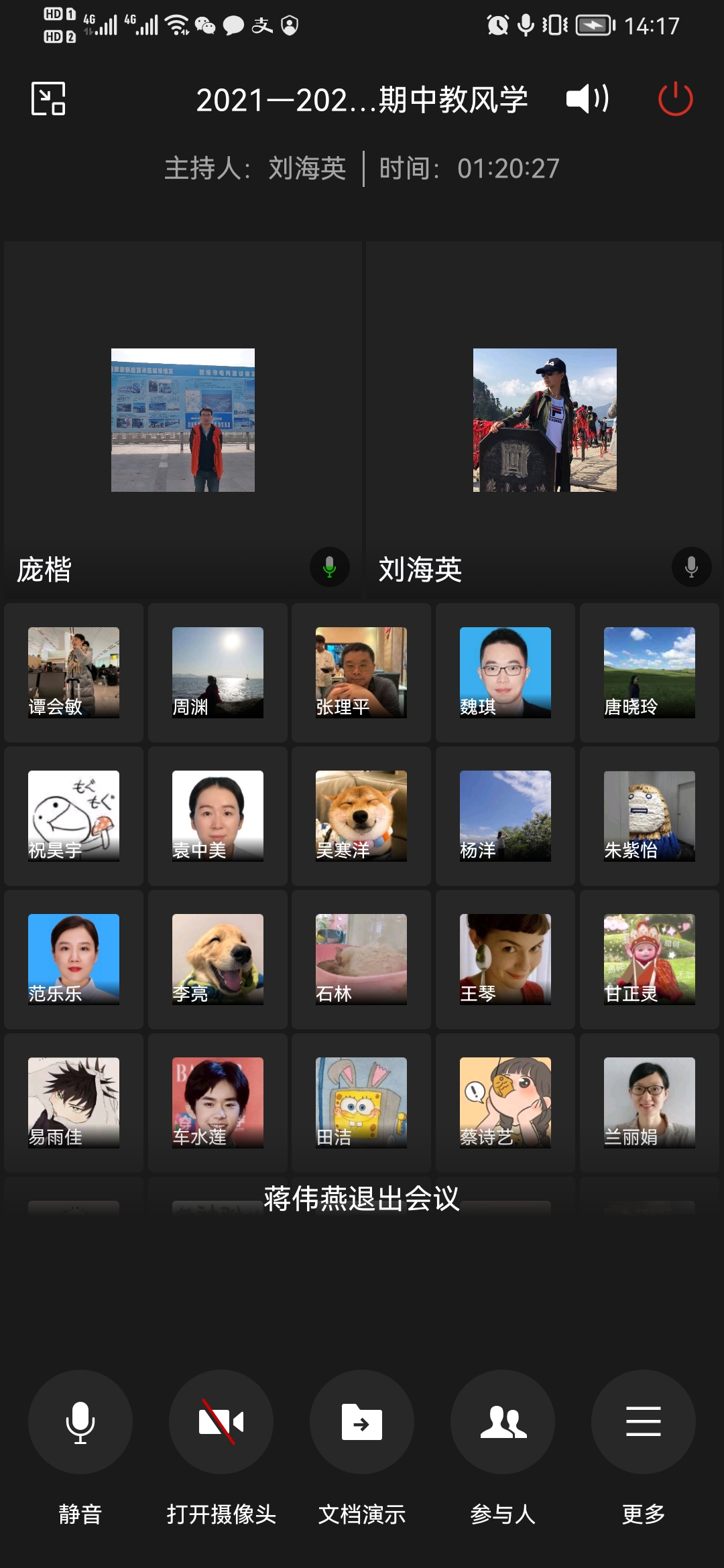
Task: Turn on the camera with 打开摄像头
Action: click(x=221, y=1421)
